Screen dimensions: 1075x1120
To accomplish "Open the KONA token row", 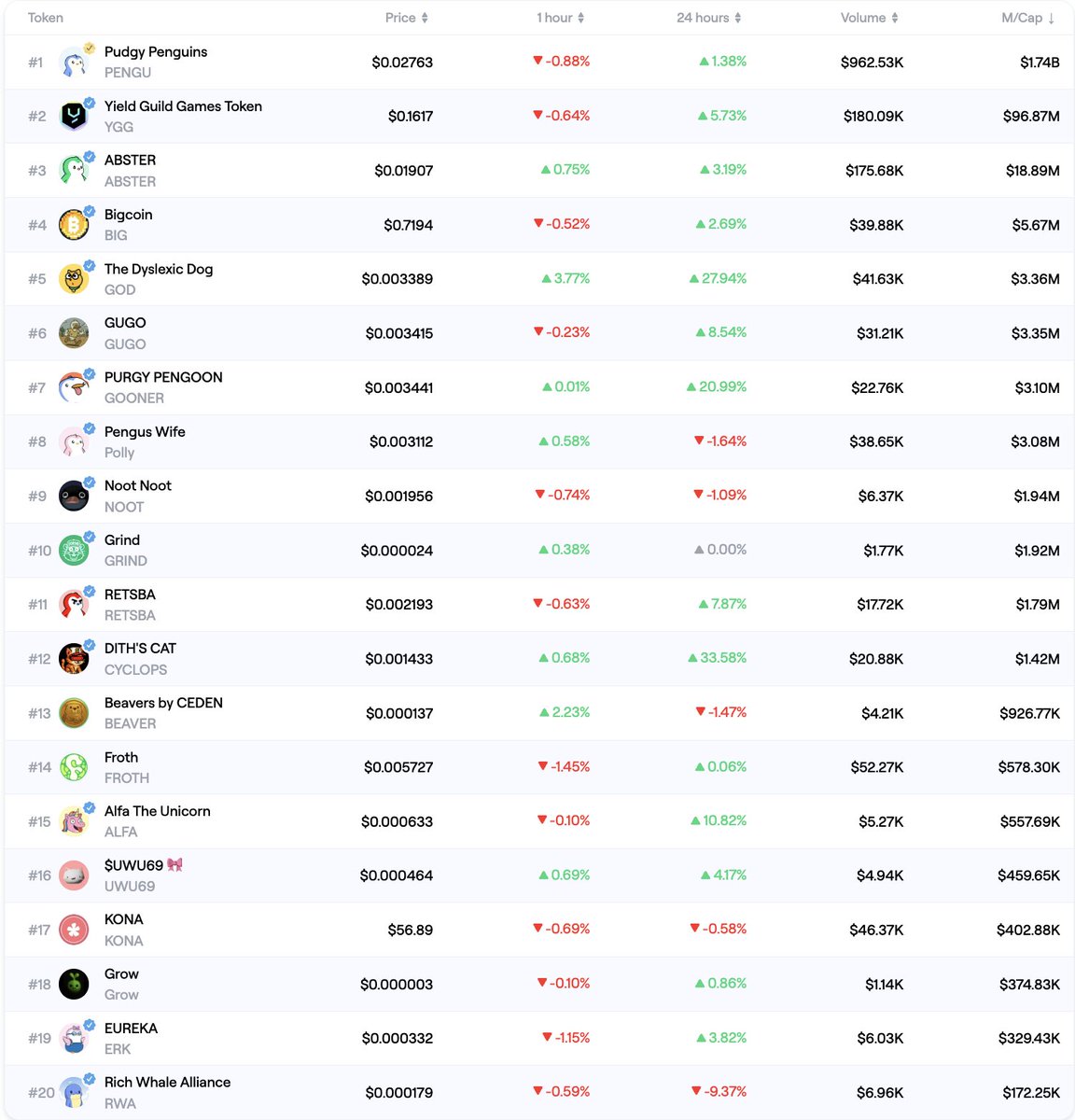I will click(x=123, y=919).
